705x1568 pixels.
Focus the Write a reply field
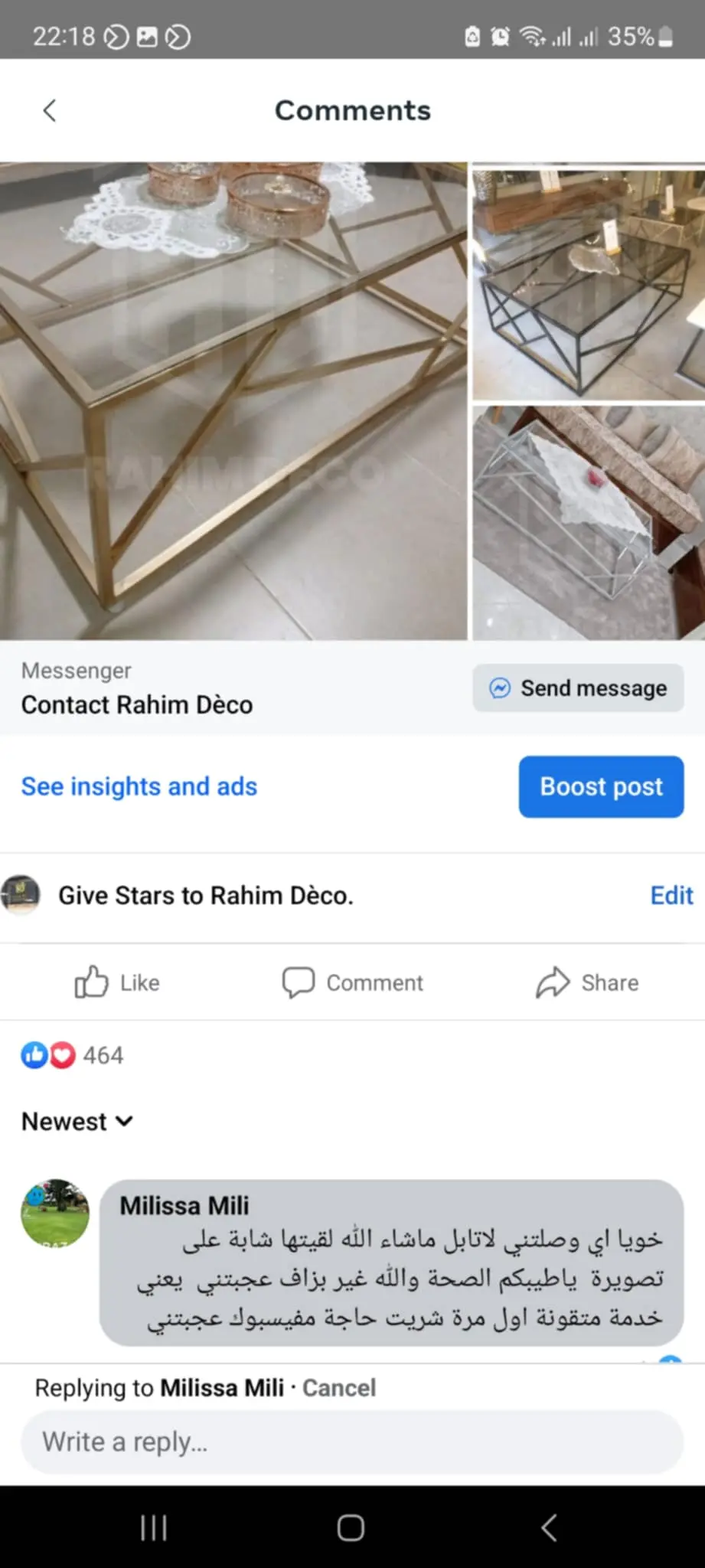352,1442
